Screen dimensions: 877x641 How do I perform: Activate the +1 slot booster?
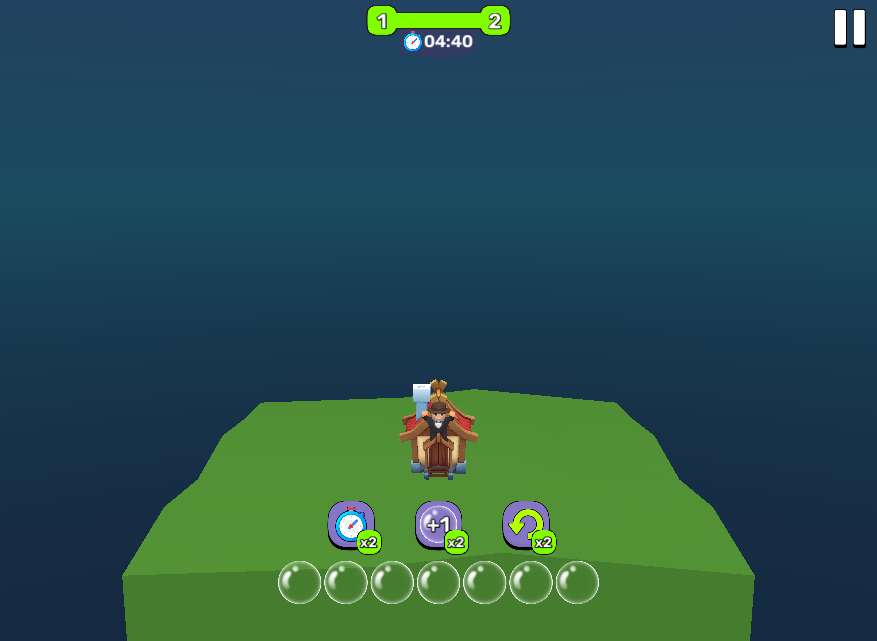(x=438, y=524)
